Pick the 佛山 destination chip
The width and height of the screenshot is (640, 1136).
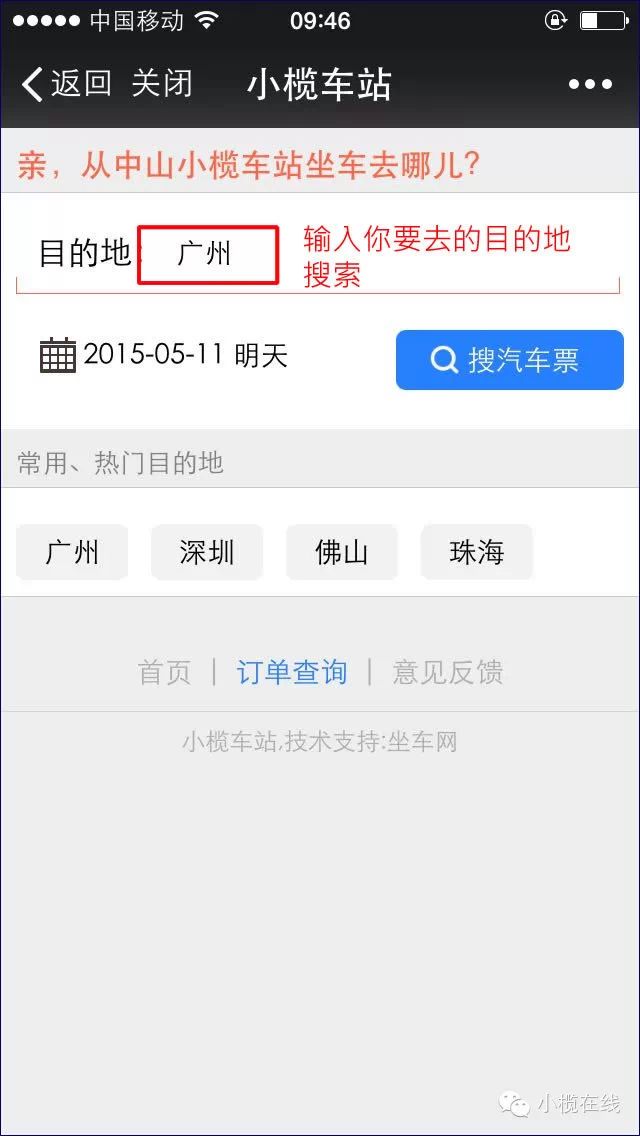[x=342, y=552]
